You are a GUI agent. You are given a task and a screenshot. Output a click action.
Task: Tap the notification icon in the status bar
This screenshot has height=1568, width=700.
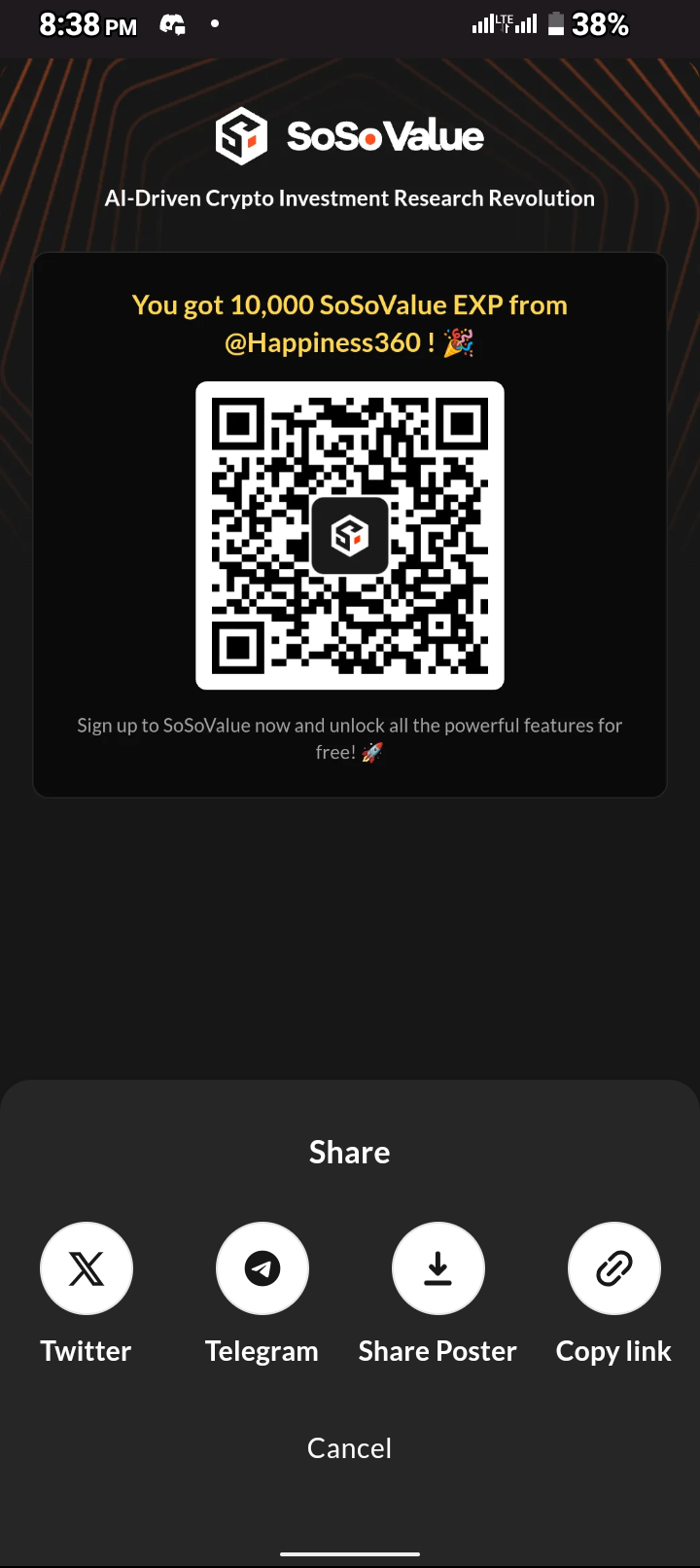click(x=172, y=24)
